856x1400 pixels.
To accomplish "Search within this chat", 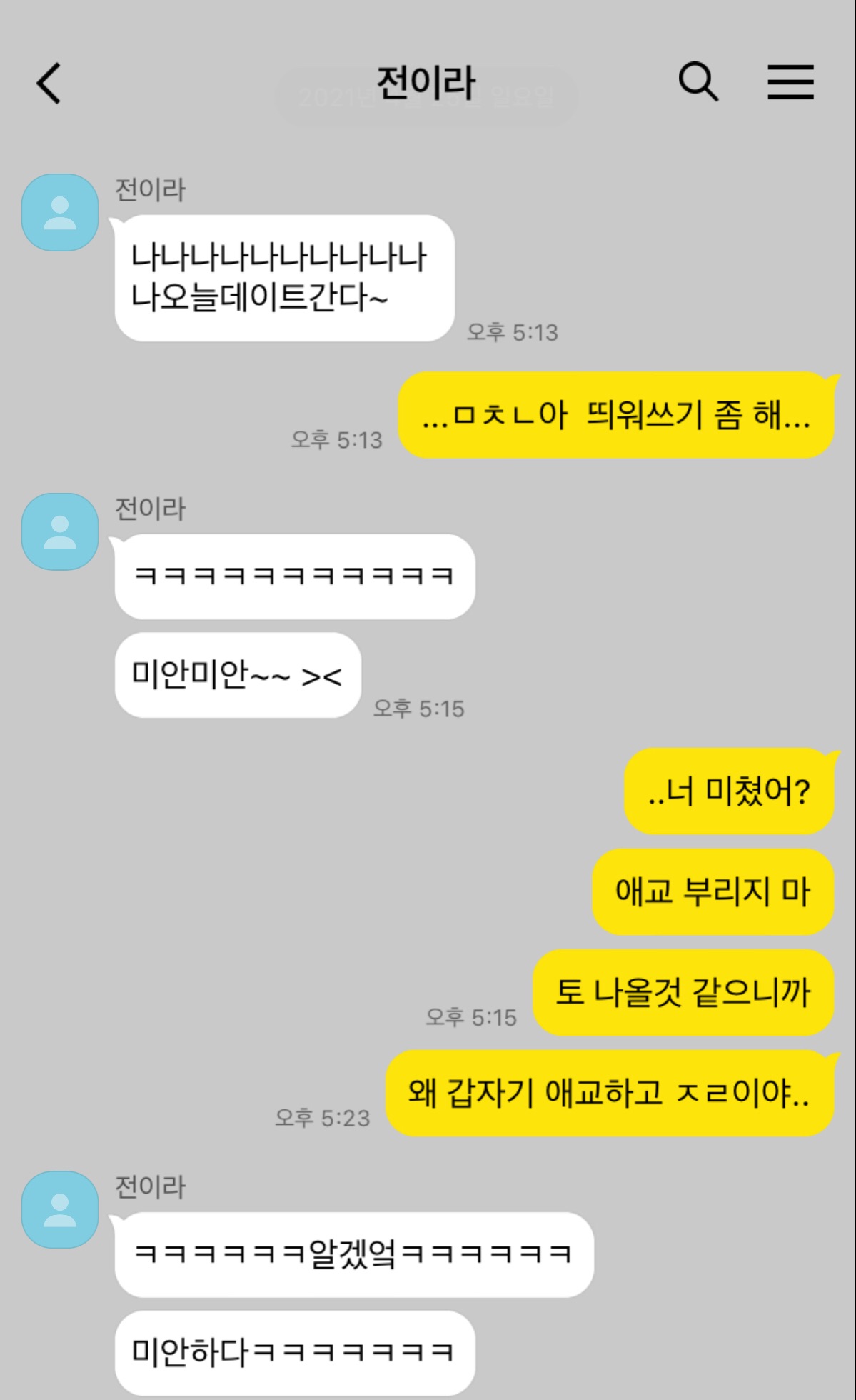I will tap(698, 82).
